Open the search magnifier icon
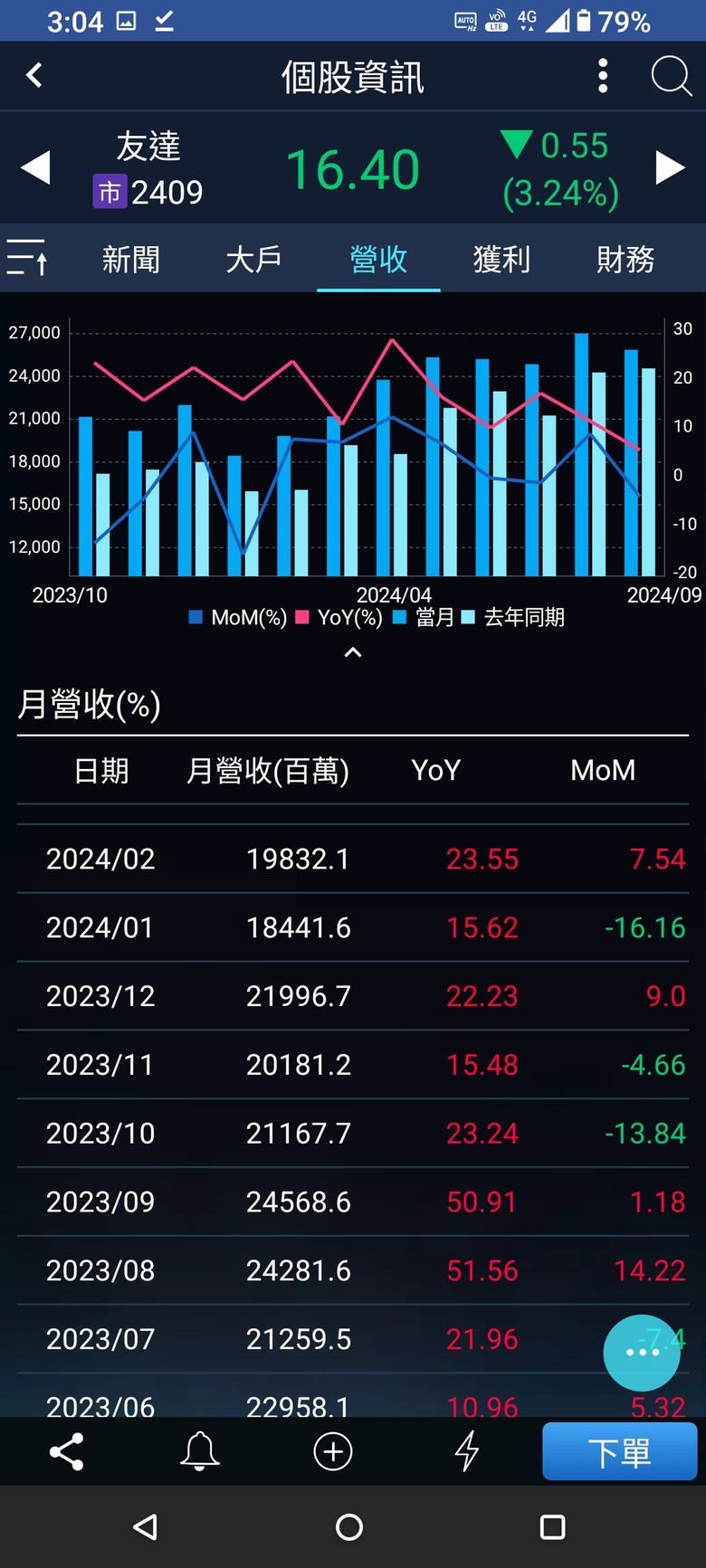Screen dimensions: 706x1568 tap(672, 76)
